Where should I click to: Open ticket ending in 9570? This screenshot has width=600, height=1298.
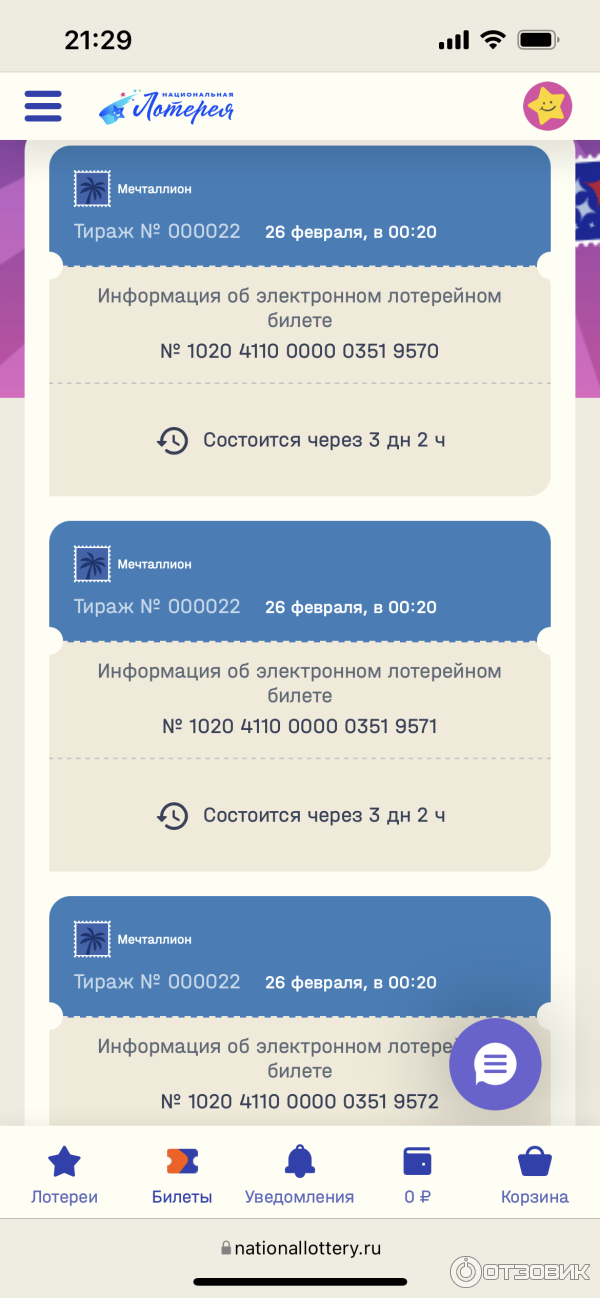299,351
